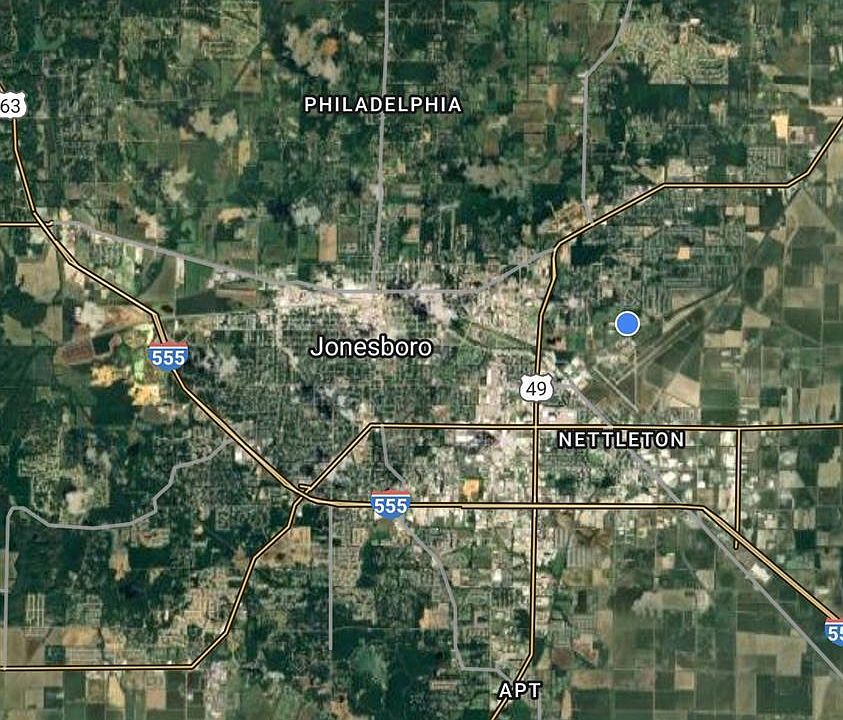Select the Jonesboro city label
The image size is (843, 720).
point(371,348)
